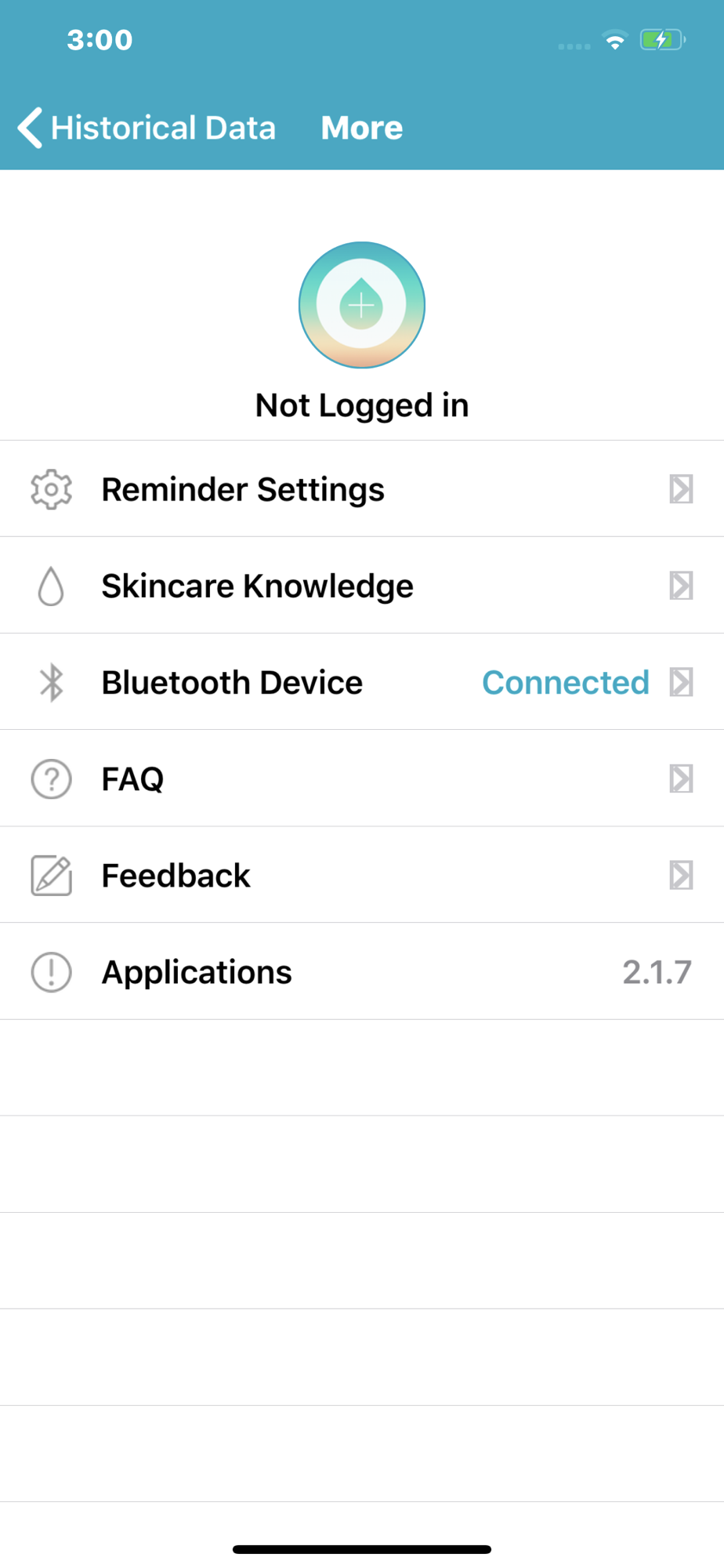Open the FAQ row
724x1568 pixels.
tap(362, 779)
